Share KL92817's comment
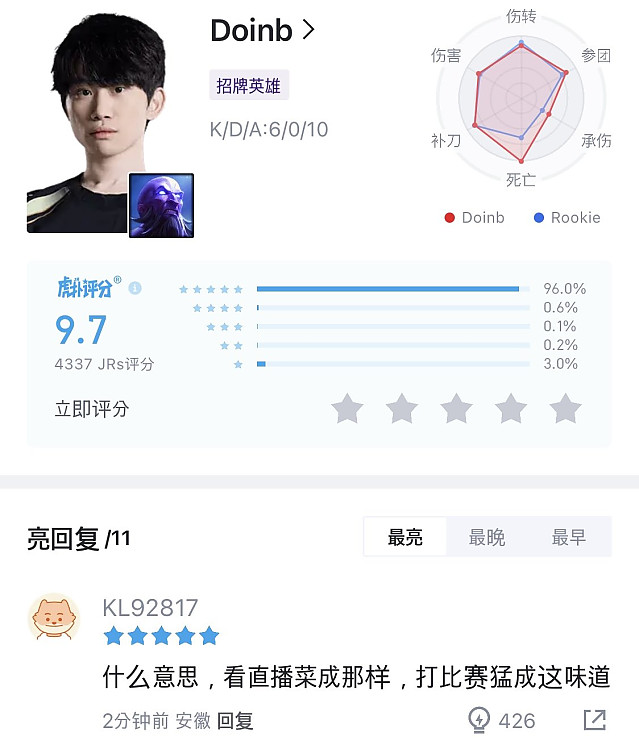639x749 pixels. pyautogui.click(x=594, y=720)
